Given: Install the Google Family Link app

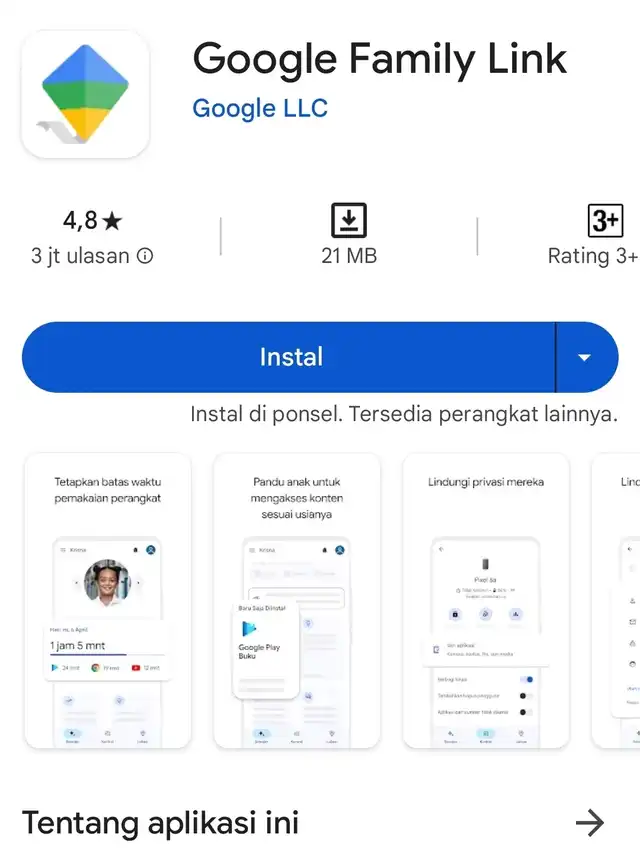Looking at the screenshot, I should point(290,357).
